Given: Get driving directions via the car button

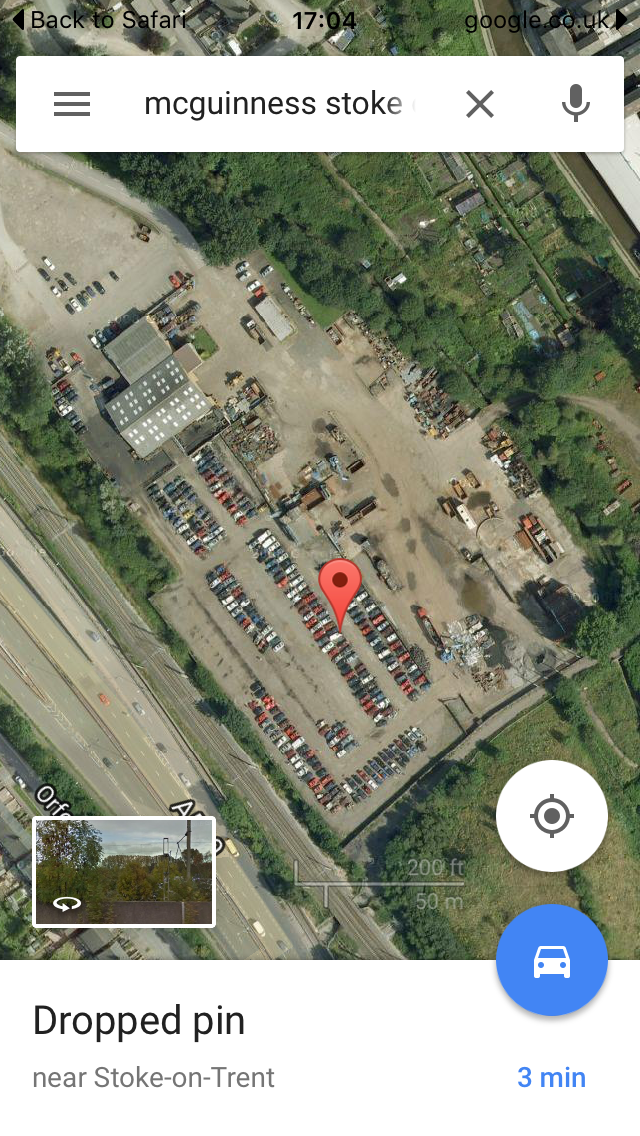Looking at the screenshot, I should pyautogui.click(x=551, y=961).
